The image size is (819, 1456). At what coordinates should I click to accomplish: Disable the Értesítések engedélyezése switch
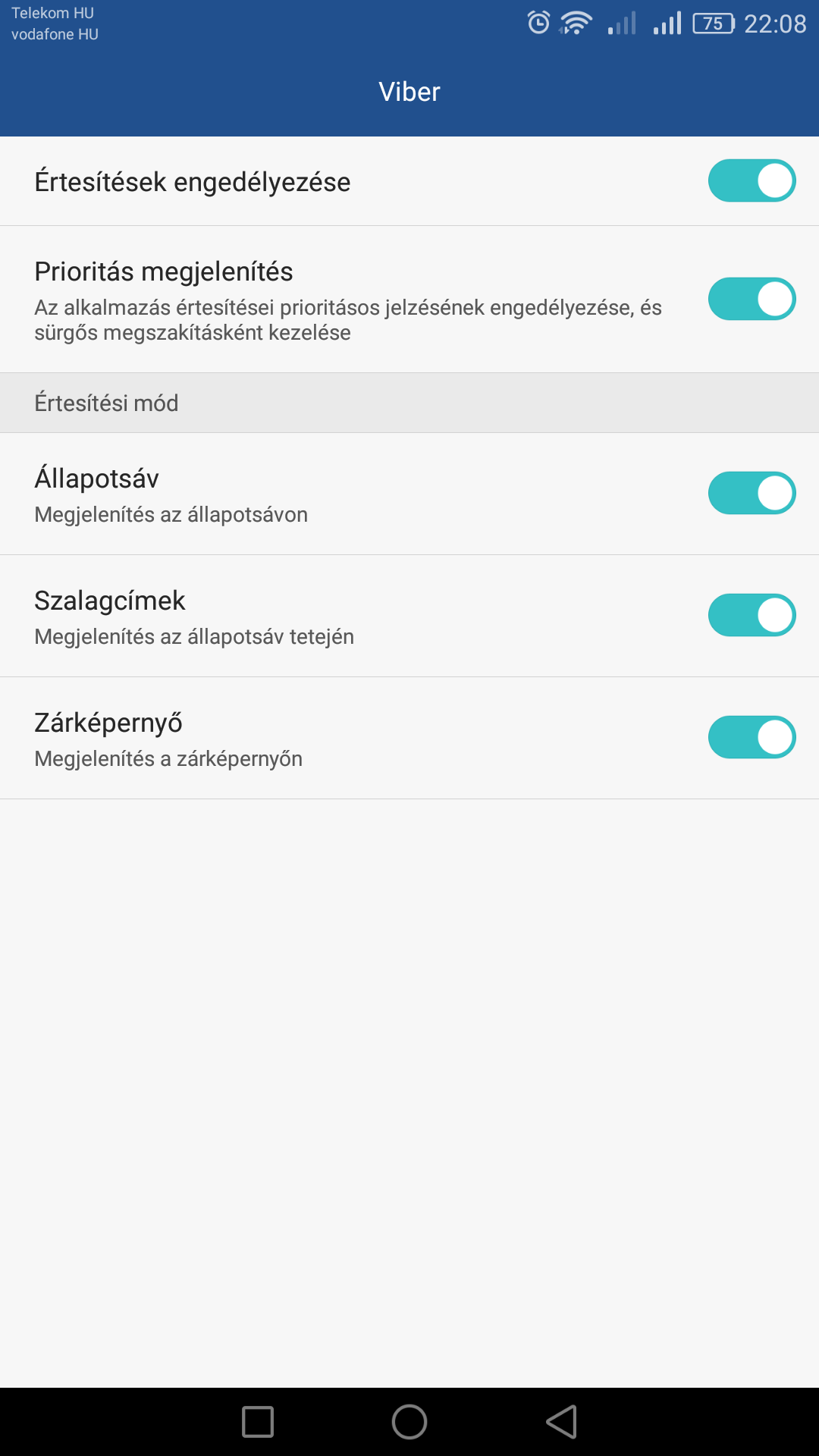tap(752, 180)
